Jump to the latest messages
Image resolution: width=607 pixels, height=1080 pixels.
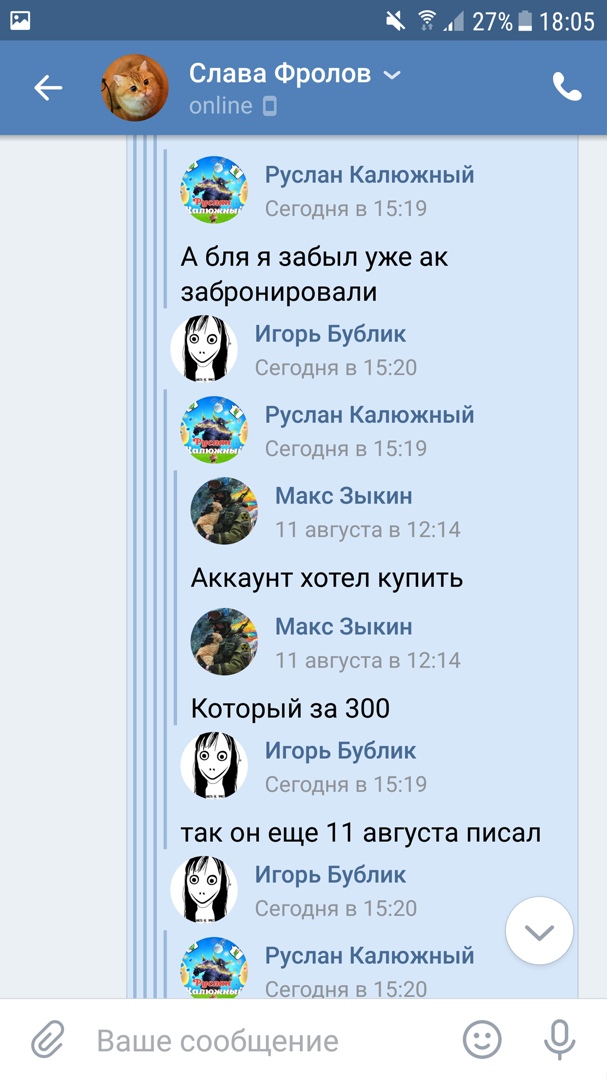[x=539, y=931]
